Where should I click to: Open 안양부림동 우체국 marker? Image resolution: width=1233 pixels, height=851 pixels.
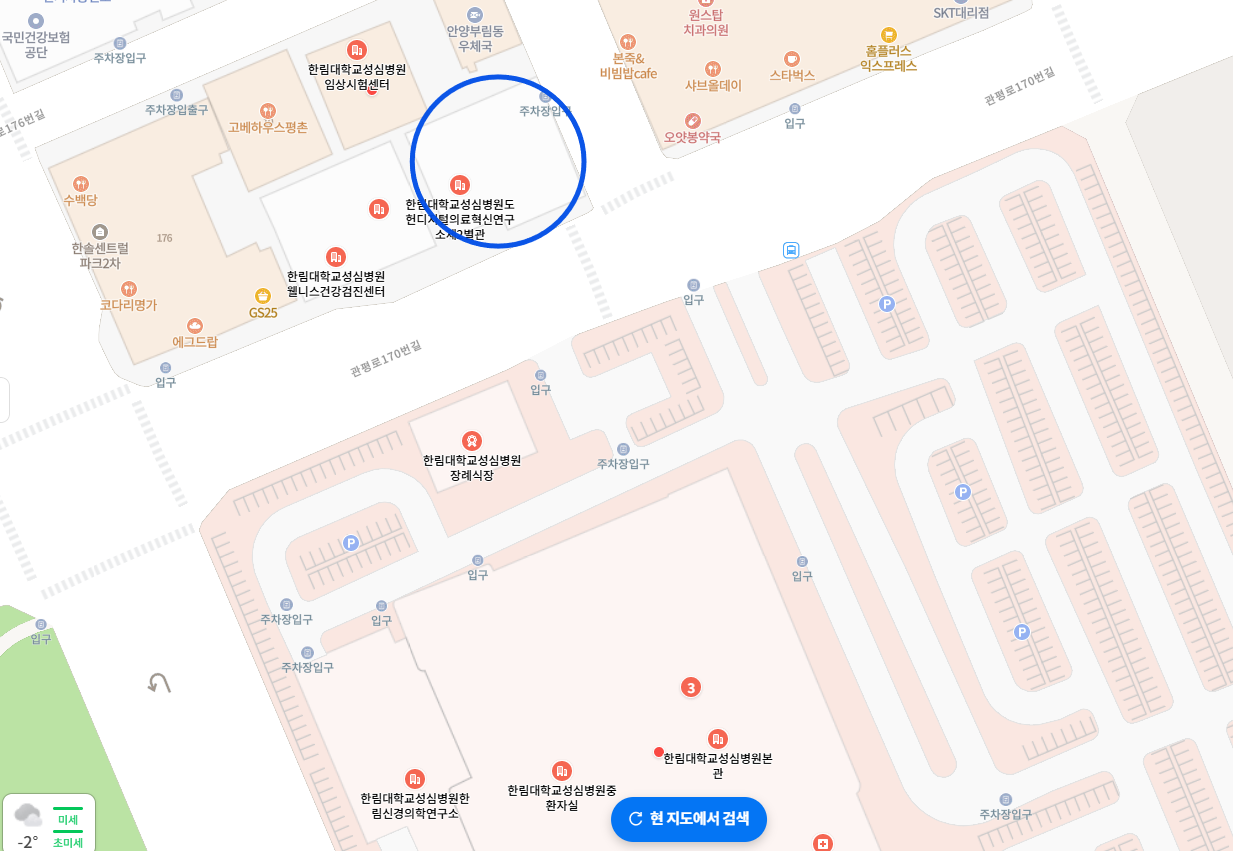[474, 14]
